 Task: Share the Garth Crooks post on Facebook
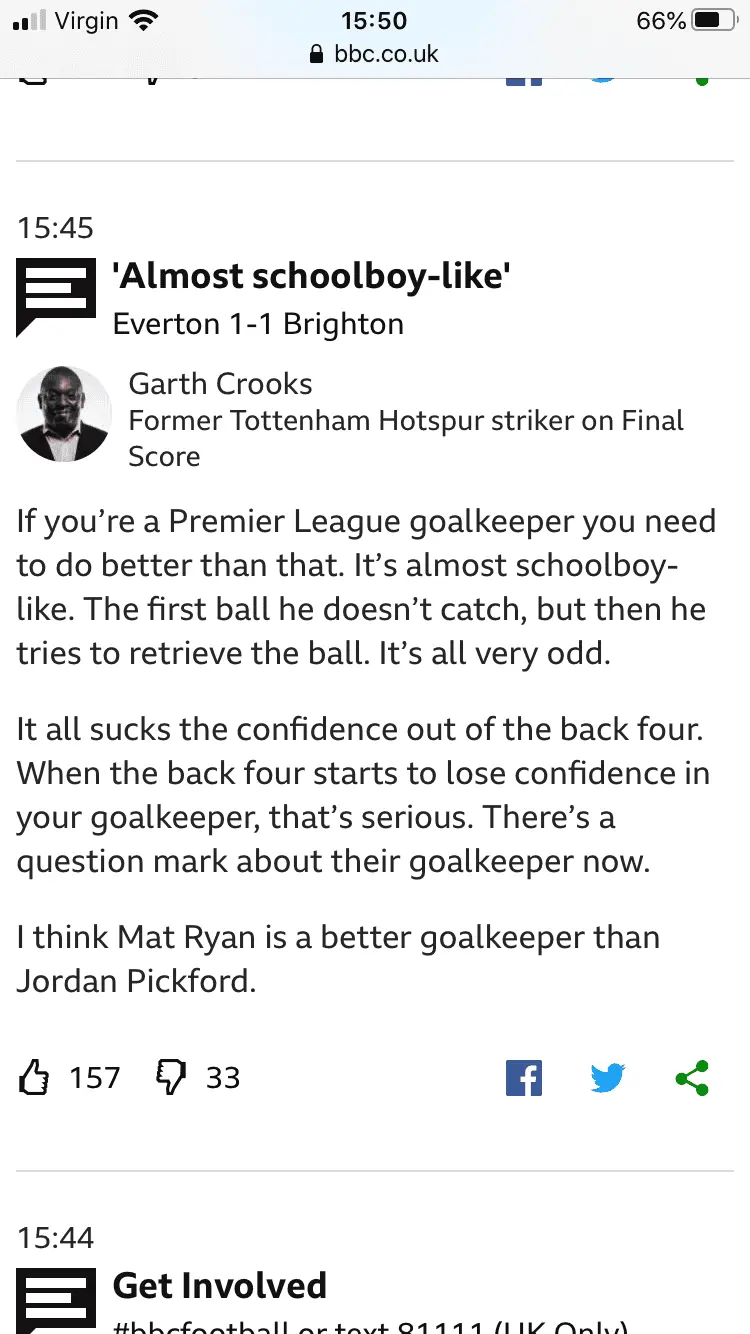pyautogui.click(x=524, y=1078)
